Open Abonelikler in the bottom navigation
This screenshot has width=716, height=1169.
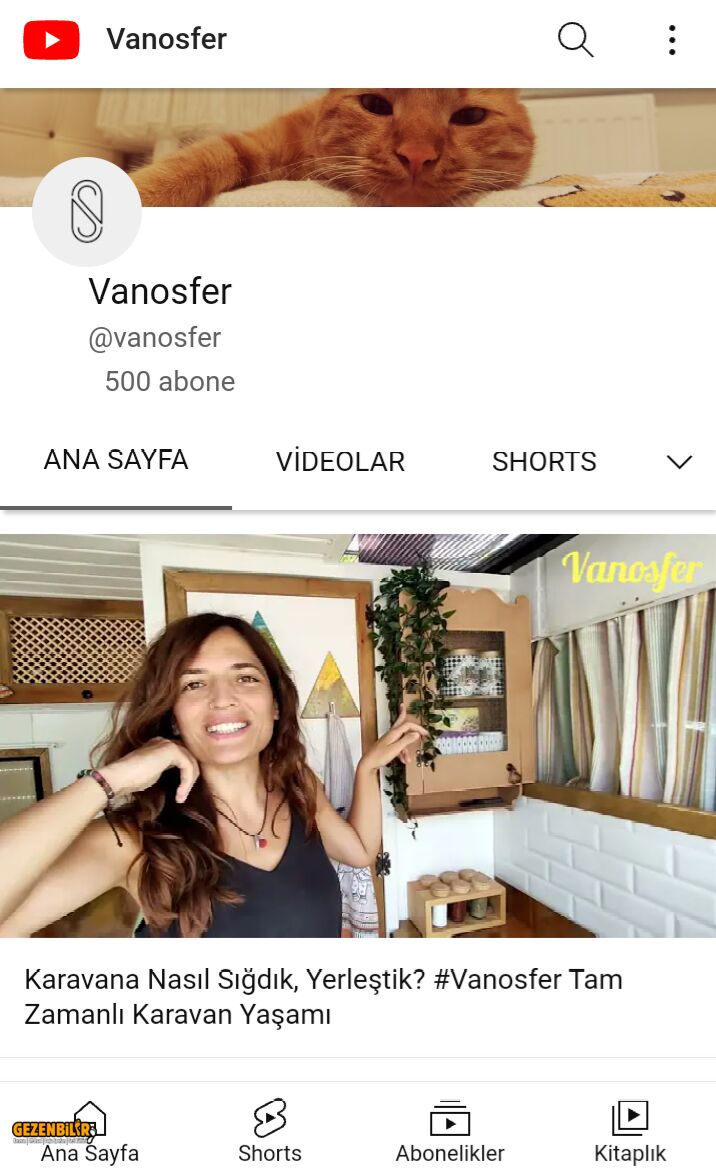[x=450, y=1132]
